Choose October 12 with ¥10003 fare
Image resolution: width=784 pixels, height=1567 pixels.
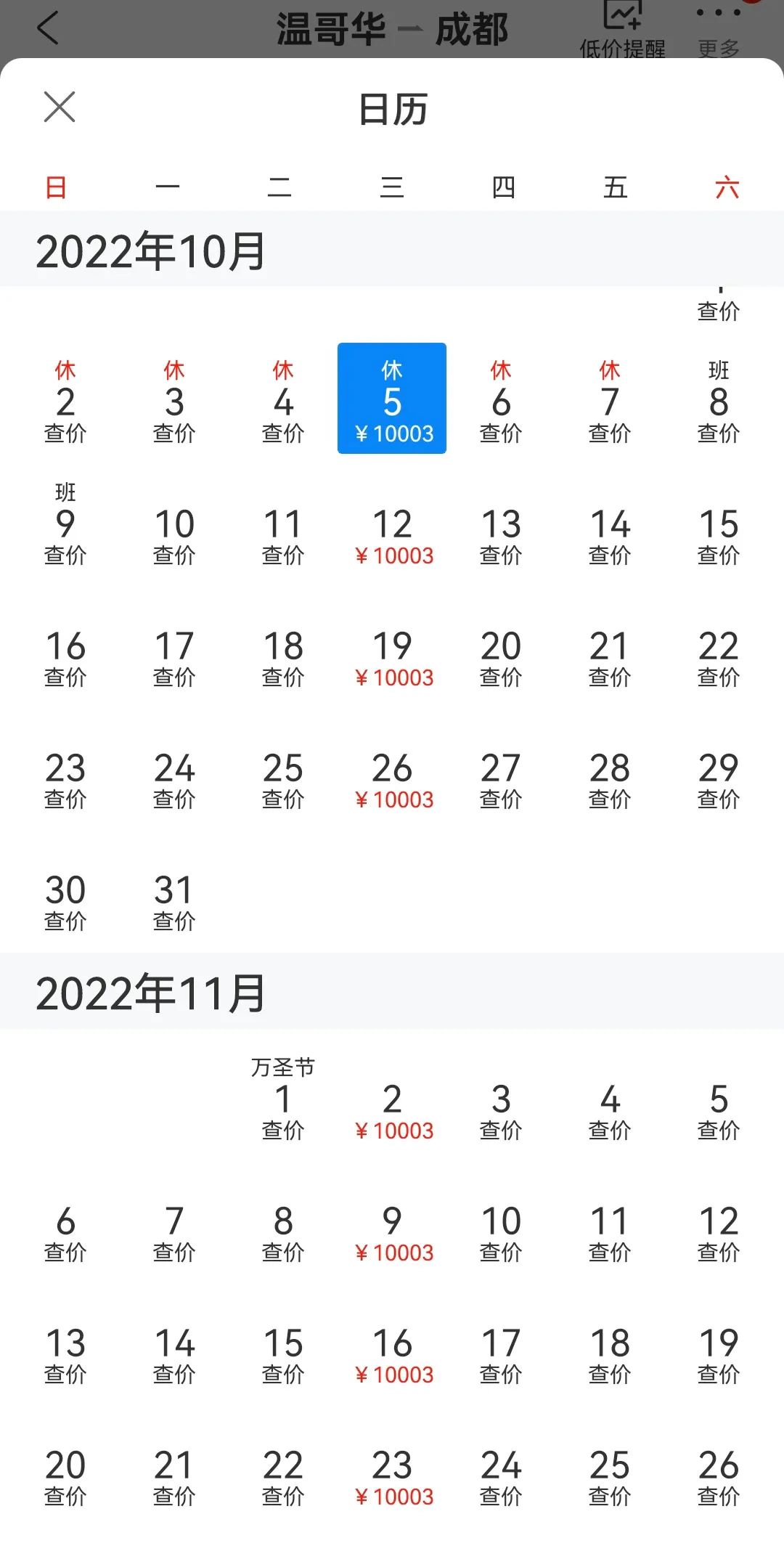tap(392, 537)
